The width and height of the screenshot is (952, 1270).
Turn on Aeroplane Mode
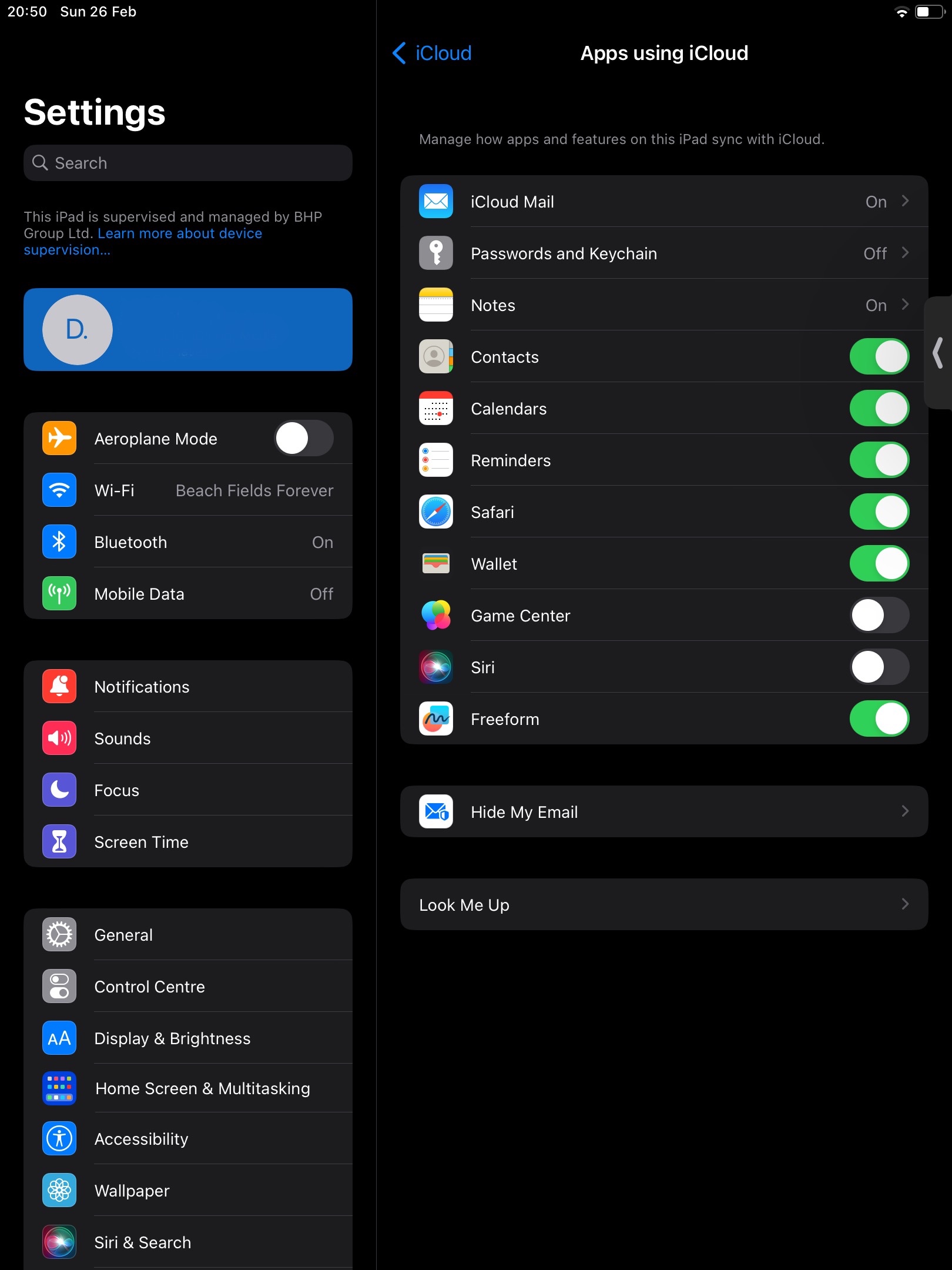[x=304, y=438]
